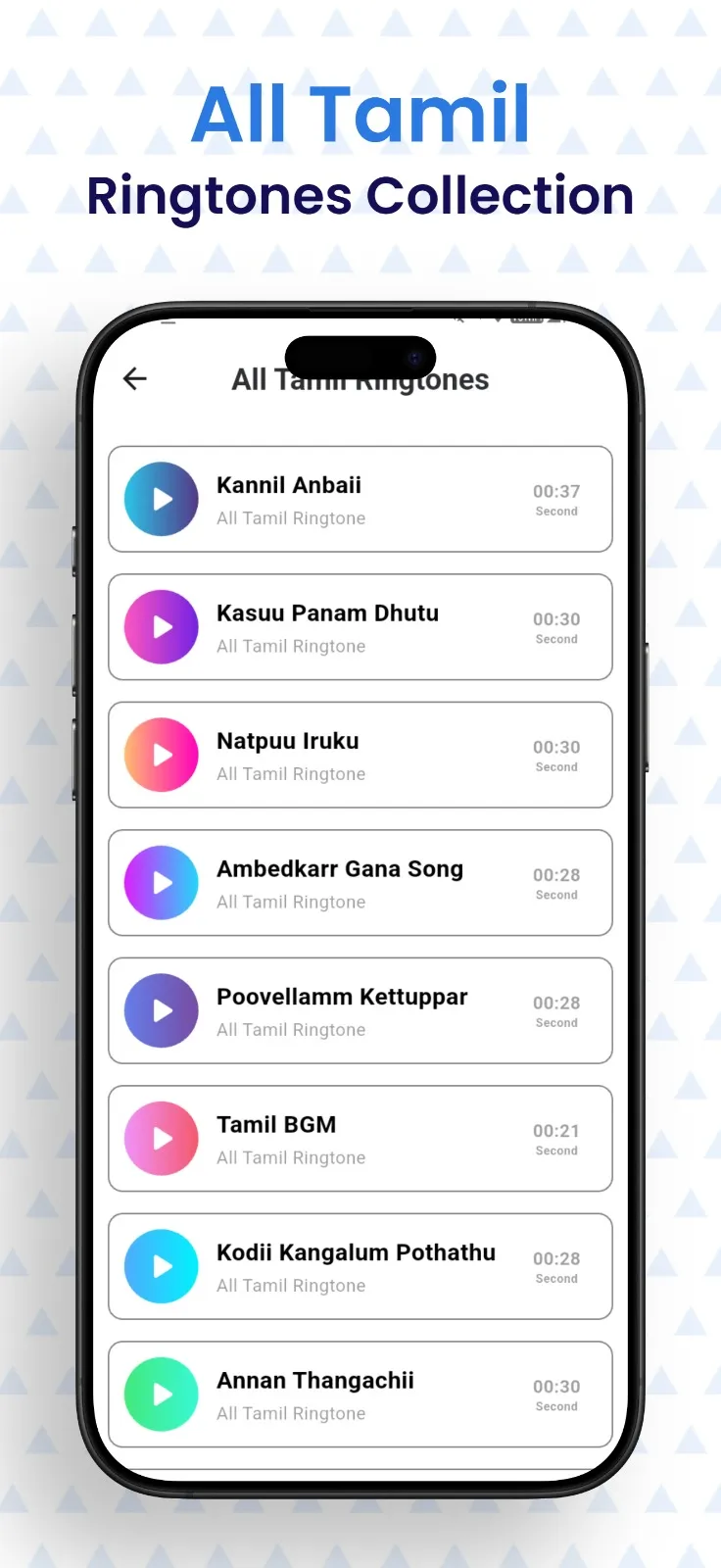Play the Tamil BGM ringtone

(x=161, y=1138)
